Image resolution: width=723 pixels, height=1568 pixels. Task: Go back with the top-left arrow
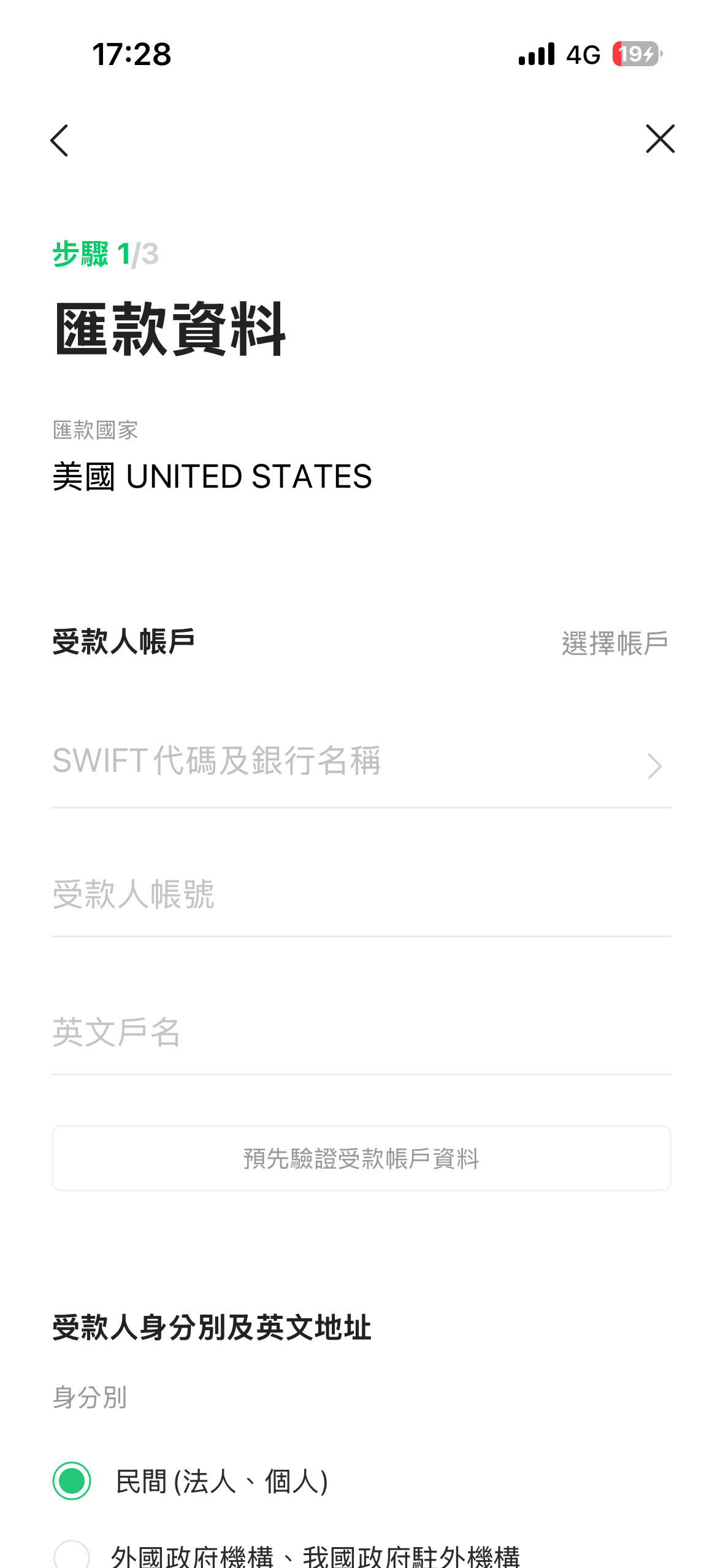click(59, 140)
